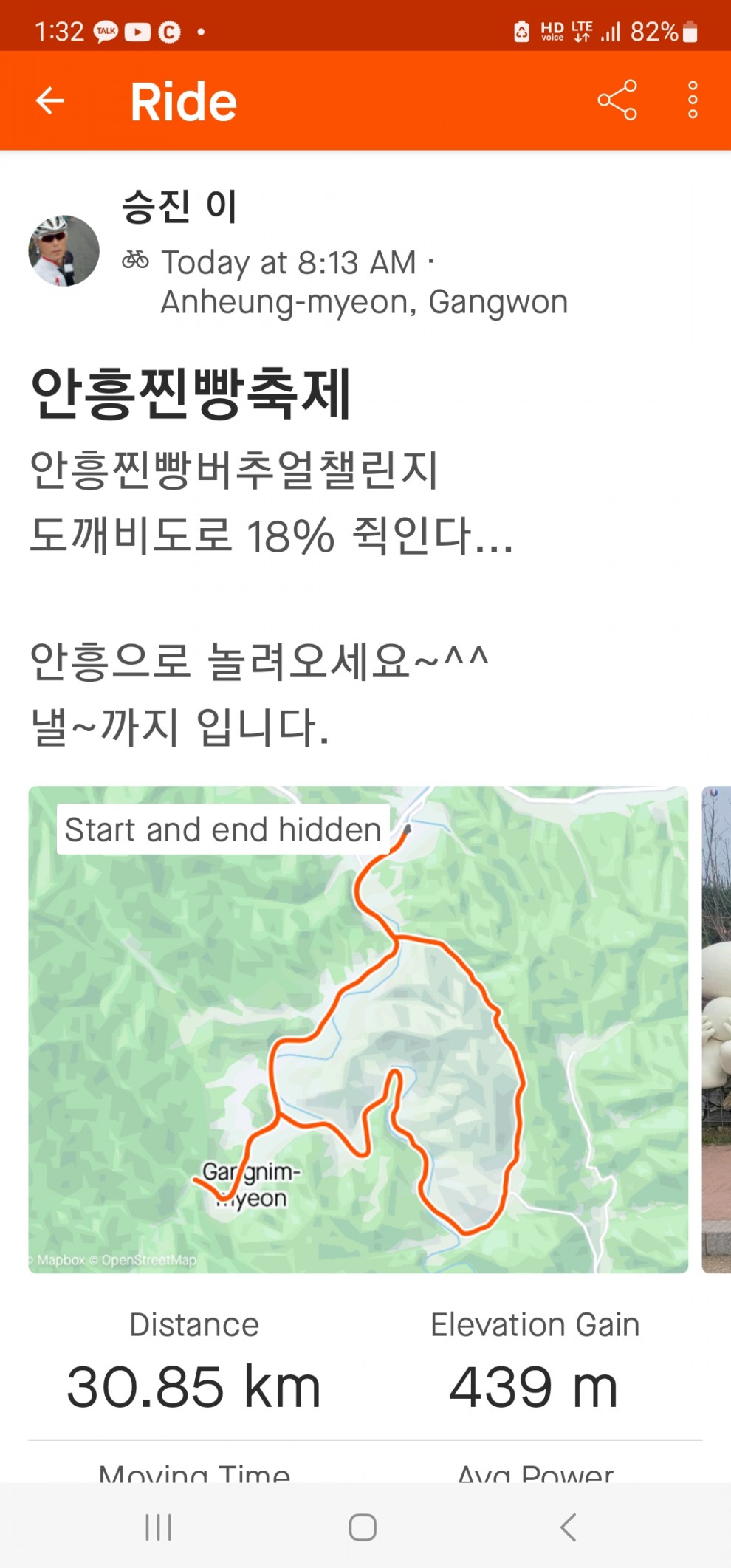
Task: Tap the system home button
Action: click(x=363, y=1527)
